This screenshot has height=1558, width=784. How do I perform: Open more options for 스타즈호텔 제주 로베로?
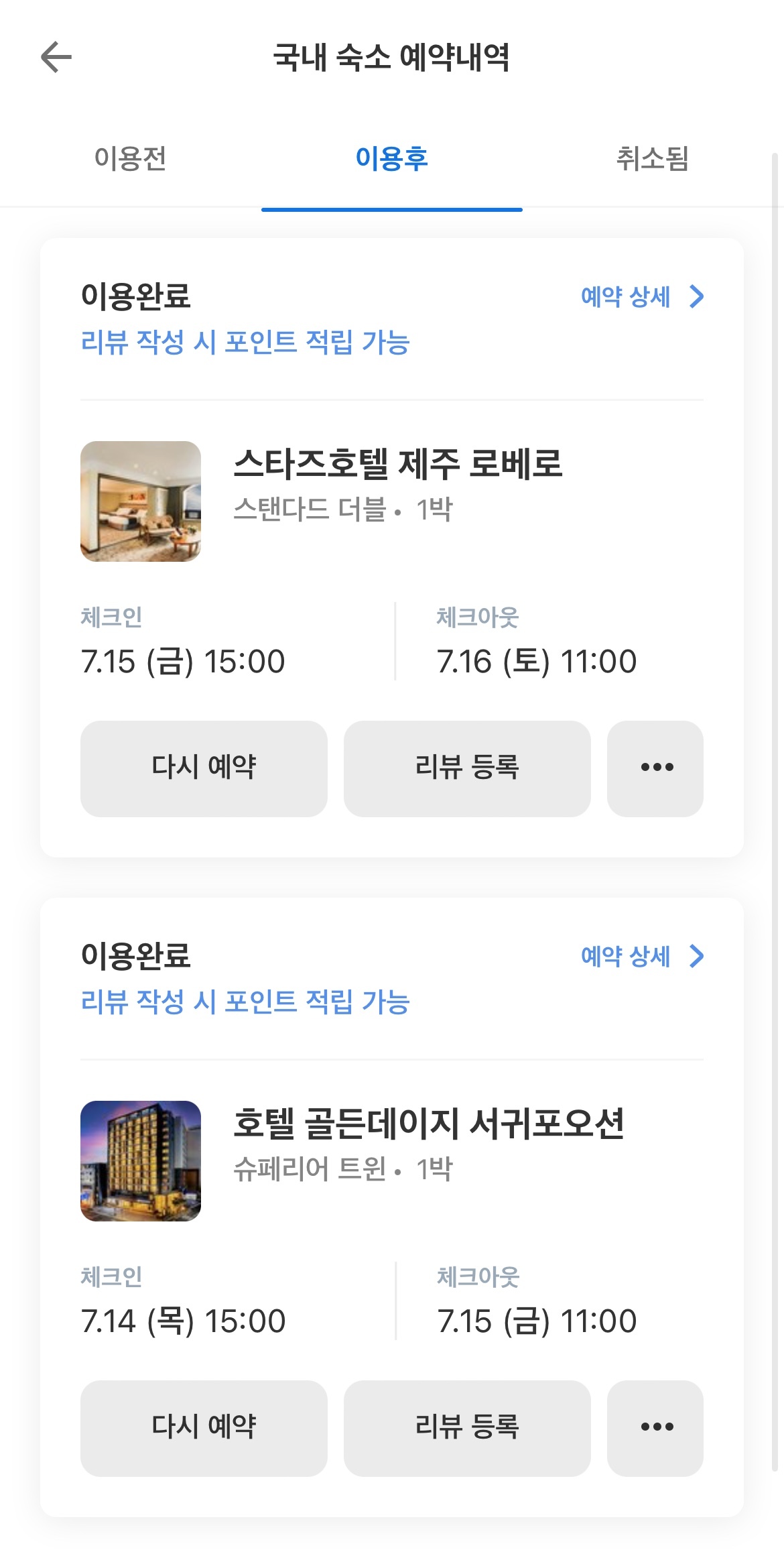point(655,768)
